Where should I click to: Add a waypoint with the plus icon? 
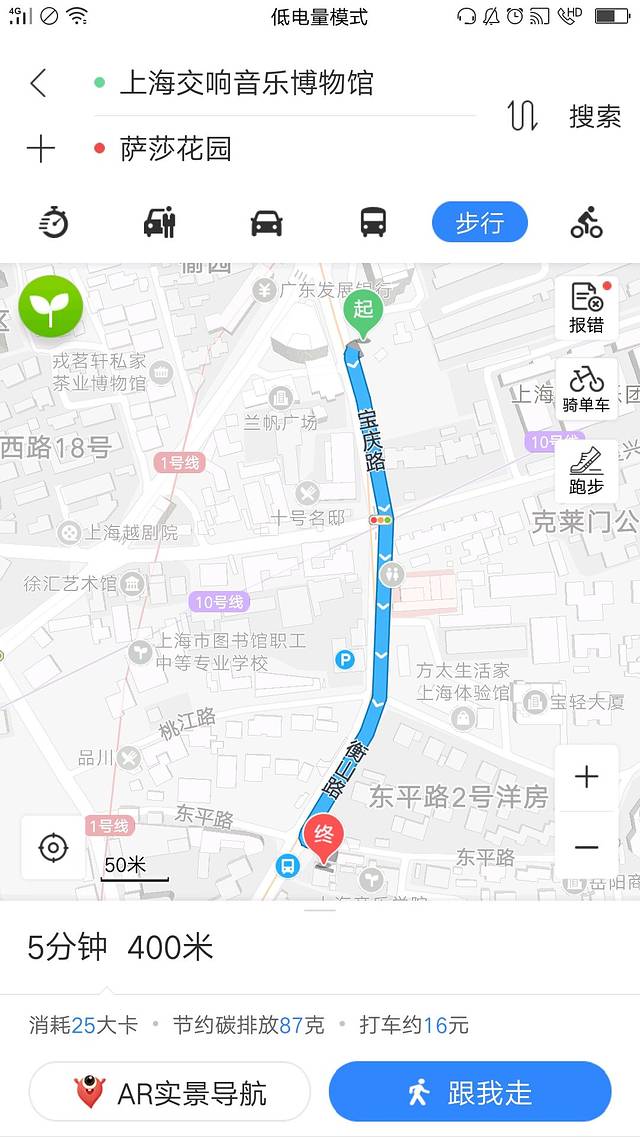pyautogui.click(x=40, y=149)
